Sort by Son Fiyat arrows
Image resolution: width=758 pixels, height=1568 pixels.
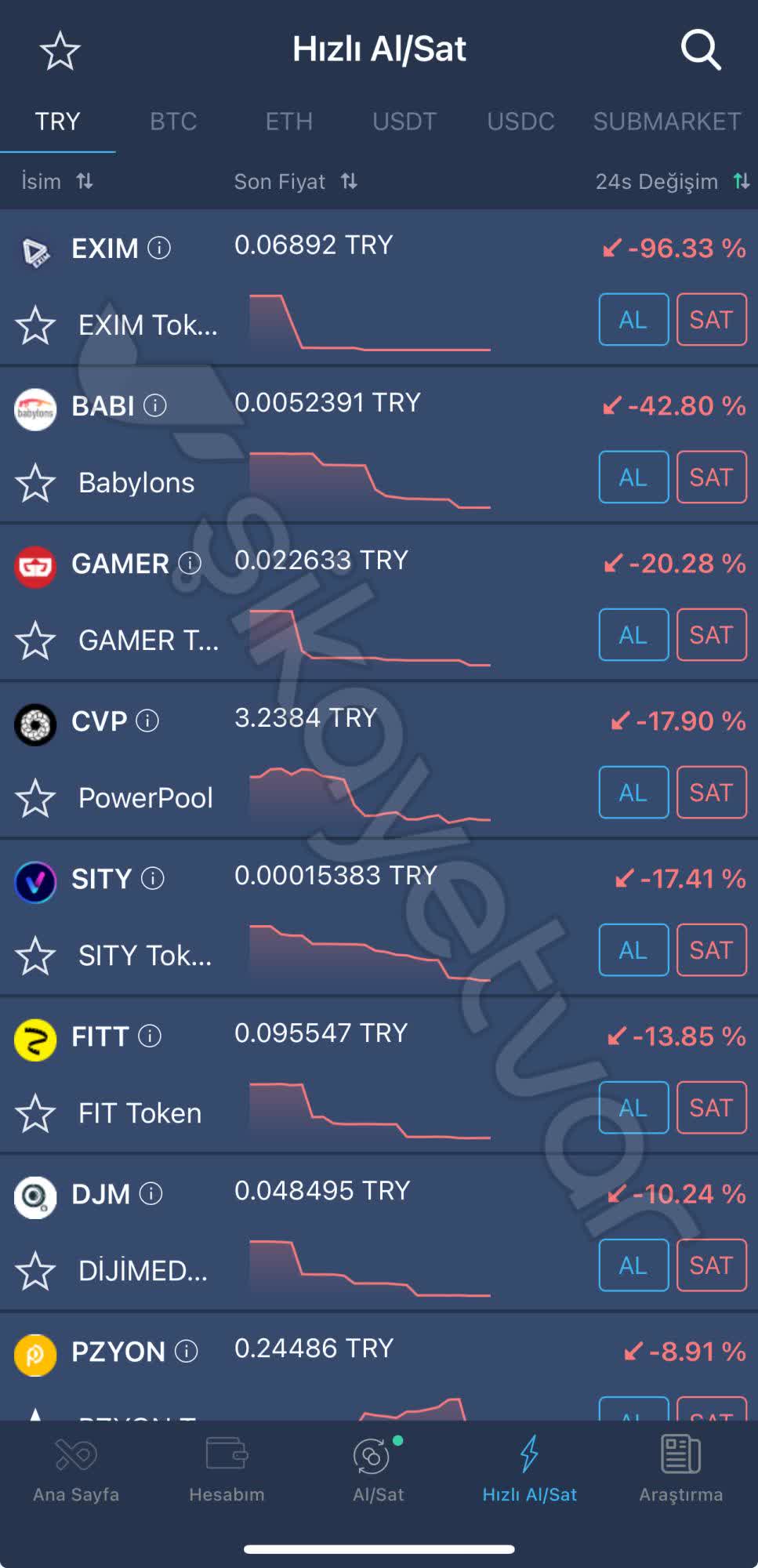[350, 181]
